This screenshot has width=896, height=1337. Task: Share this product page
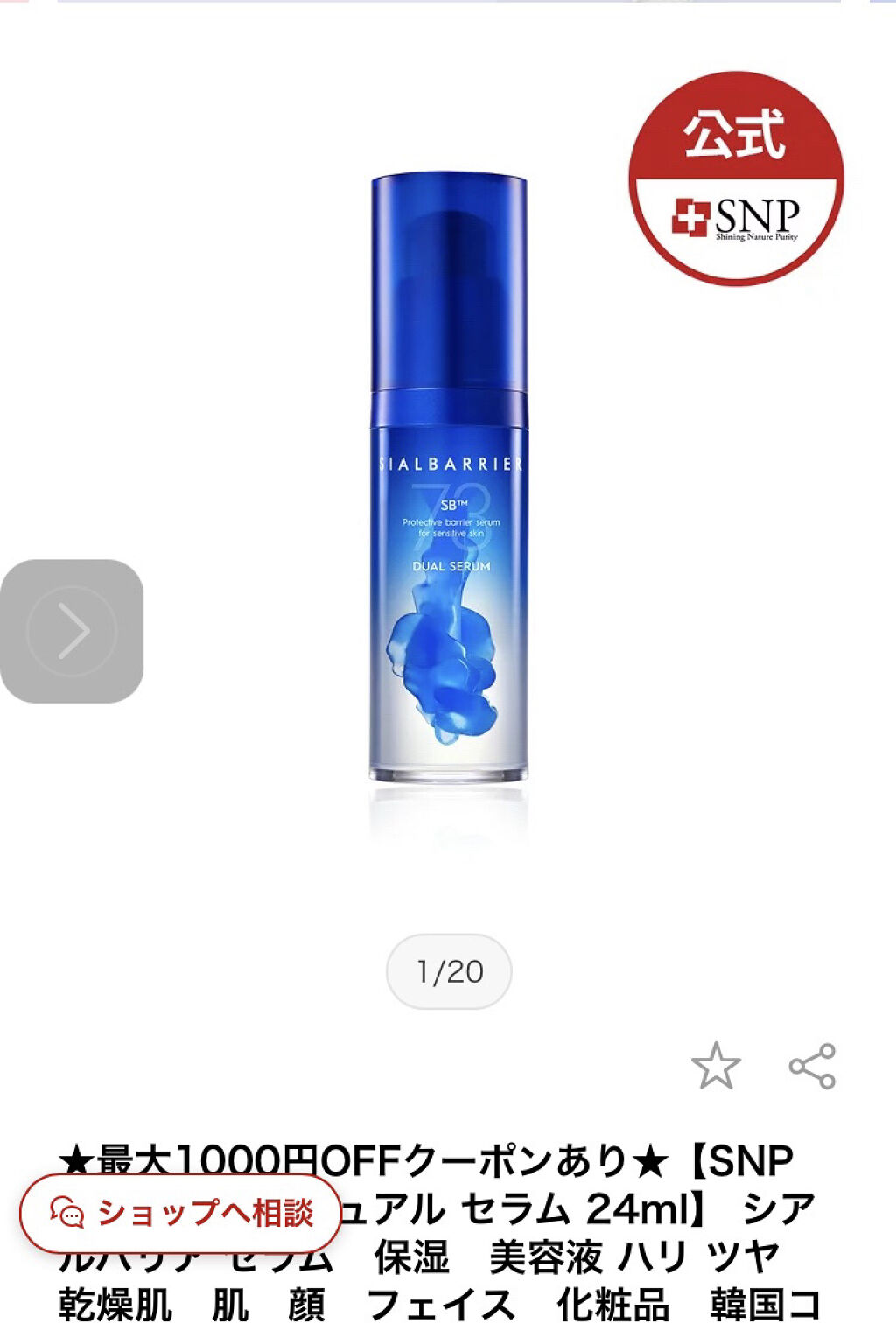click(812, 1065)
